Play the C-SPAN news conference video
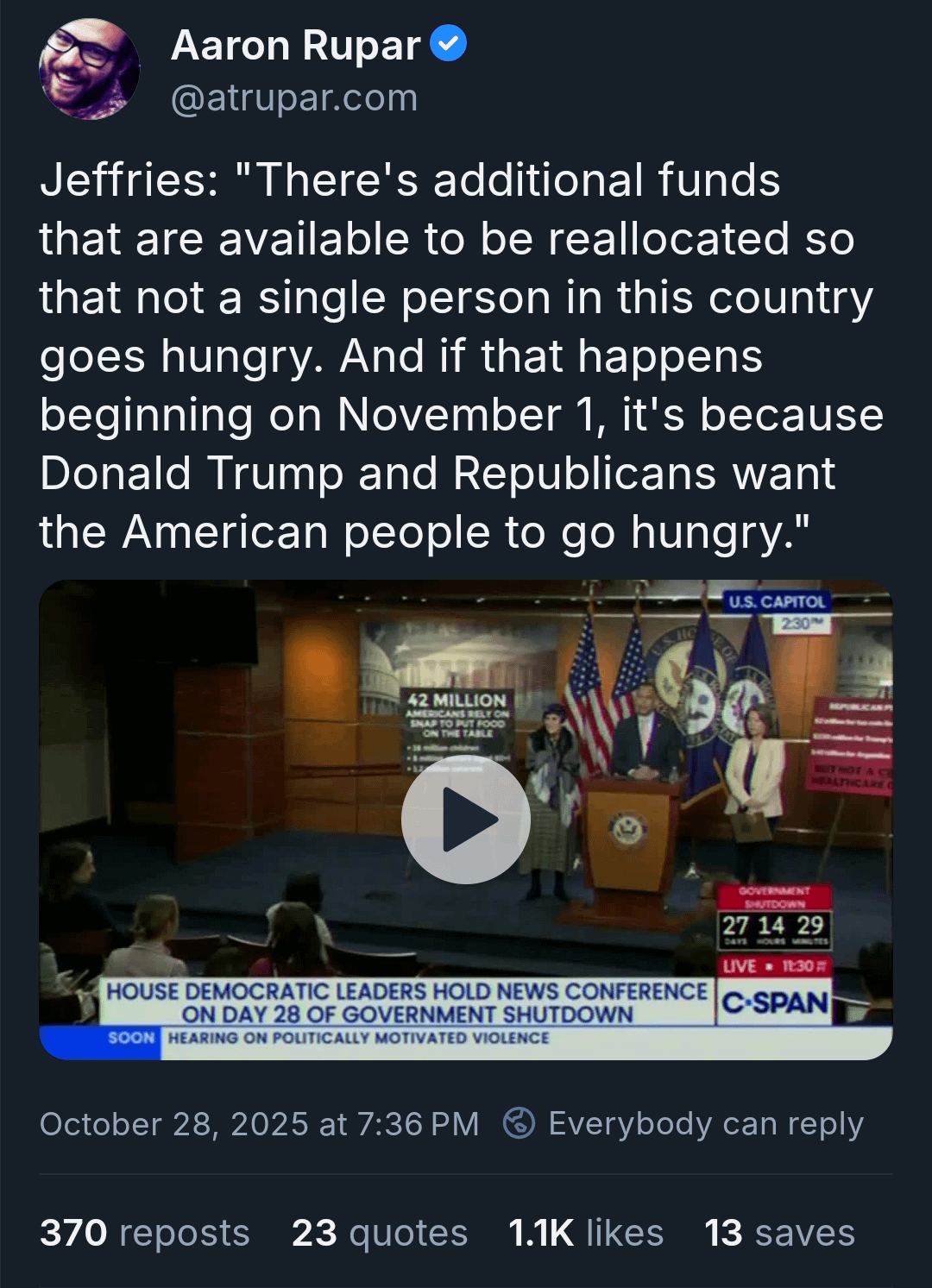The height and width of the screenshot is (1288, 932). pyautogui.click(x=465, y=819)
